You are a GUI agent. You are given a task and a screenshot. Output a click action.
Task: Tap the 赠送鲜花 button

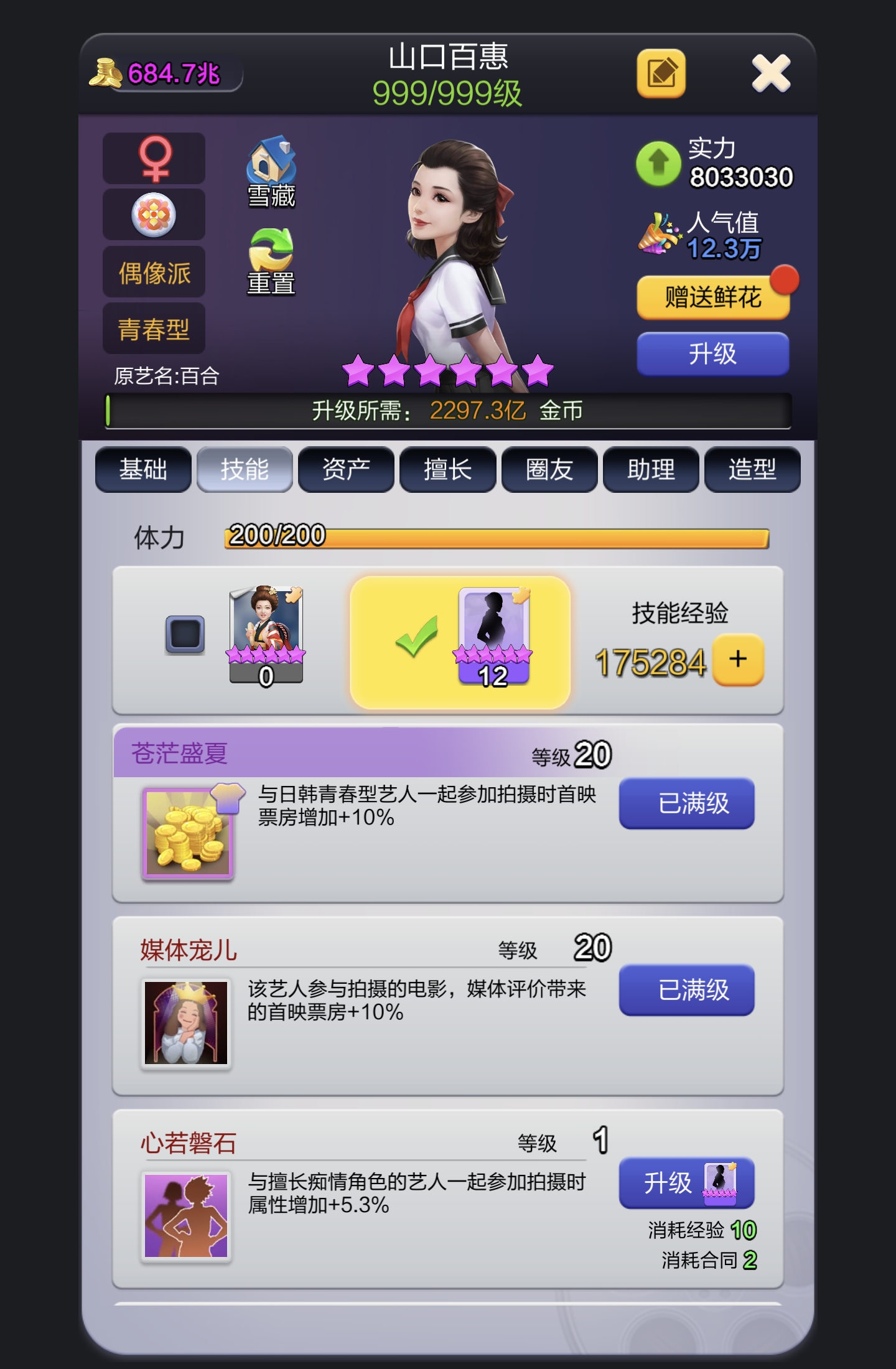(x=713, y=297)
